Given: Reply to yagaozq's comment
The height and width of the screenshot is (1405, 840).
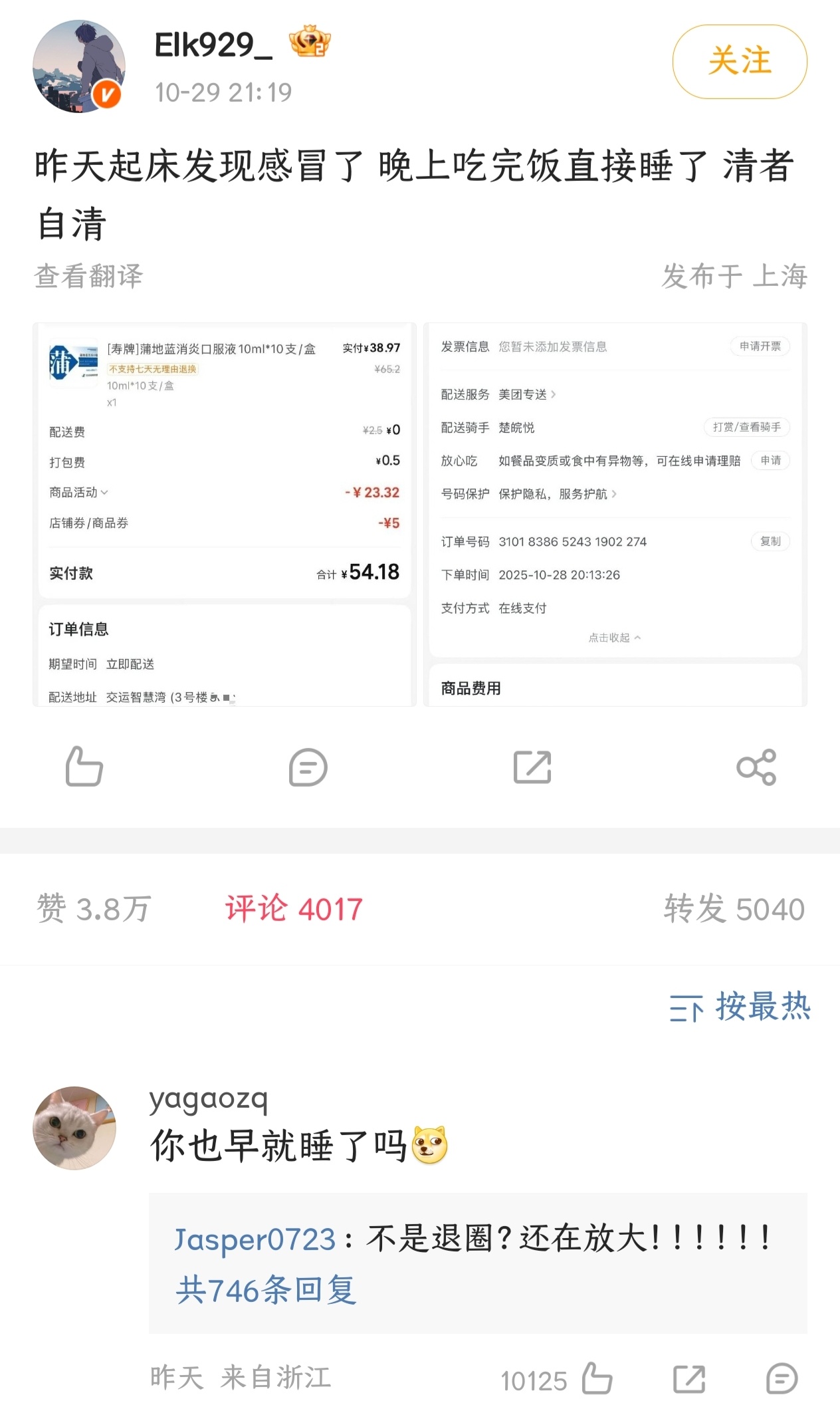Looking at the screenshot, I should (782, 1379).
